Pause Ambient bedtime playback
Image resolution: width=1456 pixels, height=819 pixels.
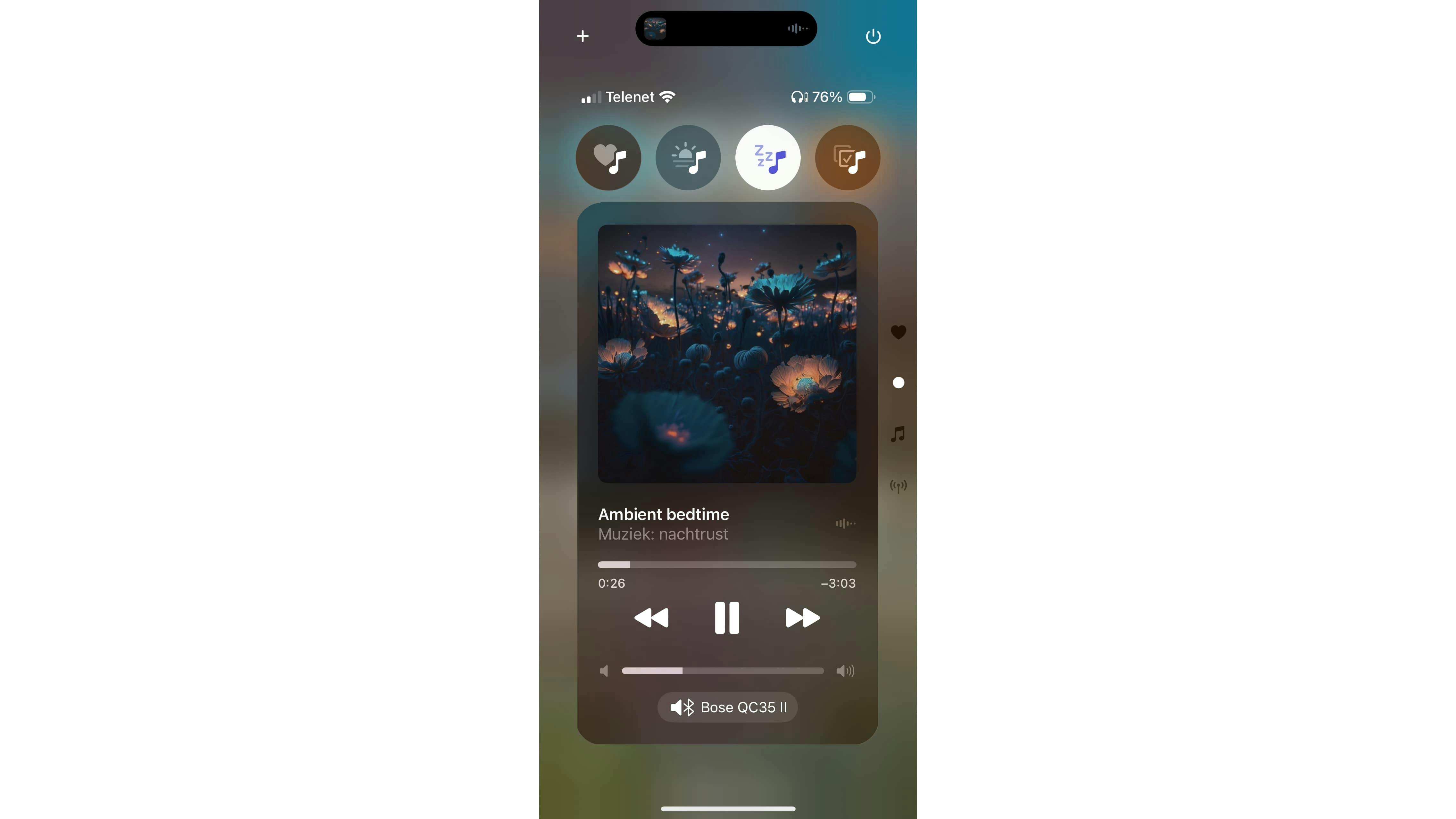727,618
